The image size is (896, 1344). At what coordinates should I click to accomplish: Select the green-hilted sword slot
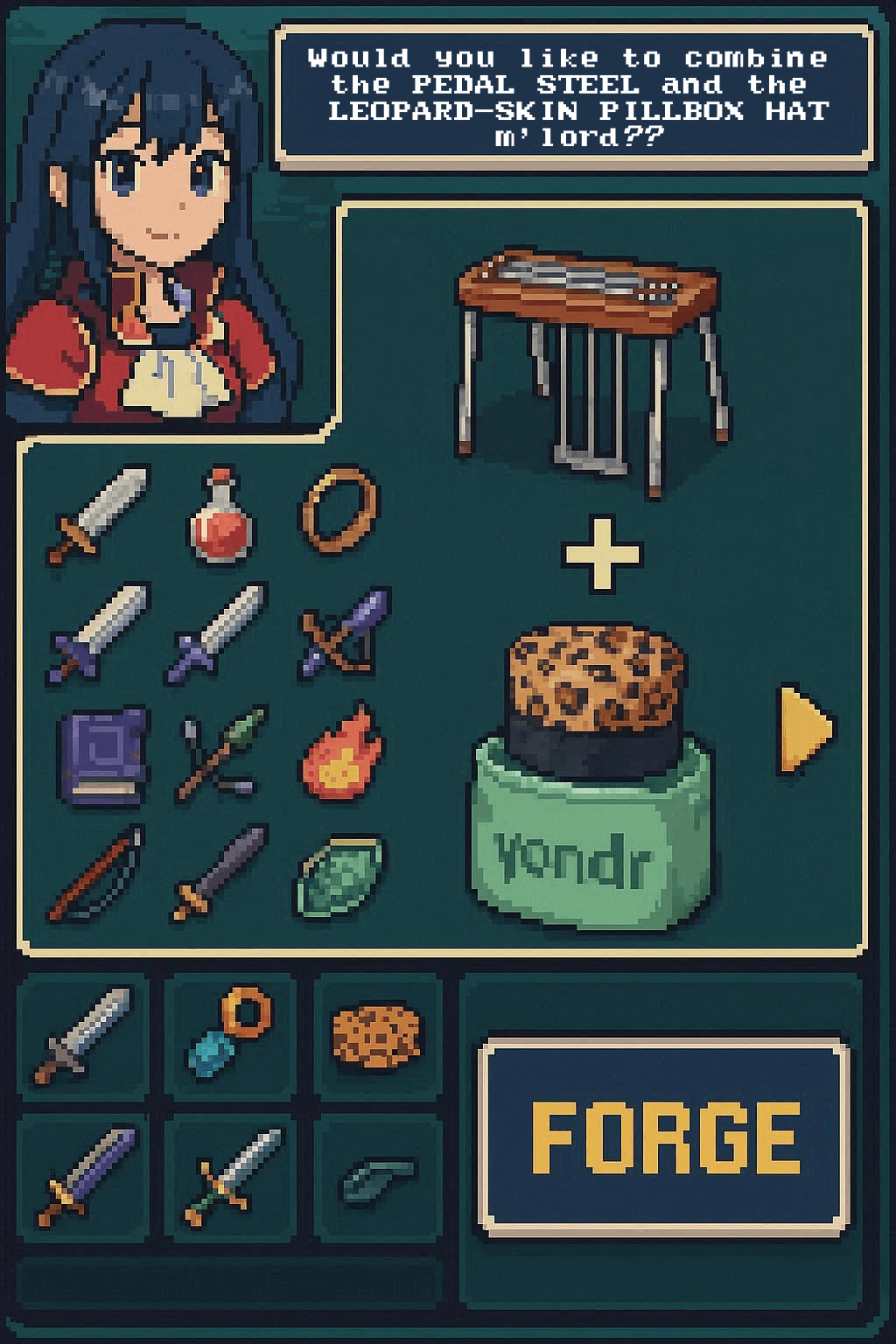tap(231, 1176)
